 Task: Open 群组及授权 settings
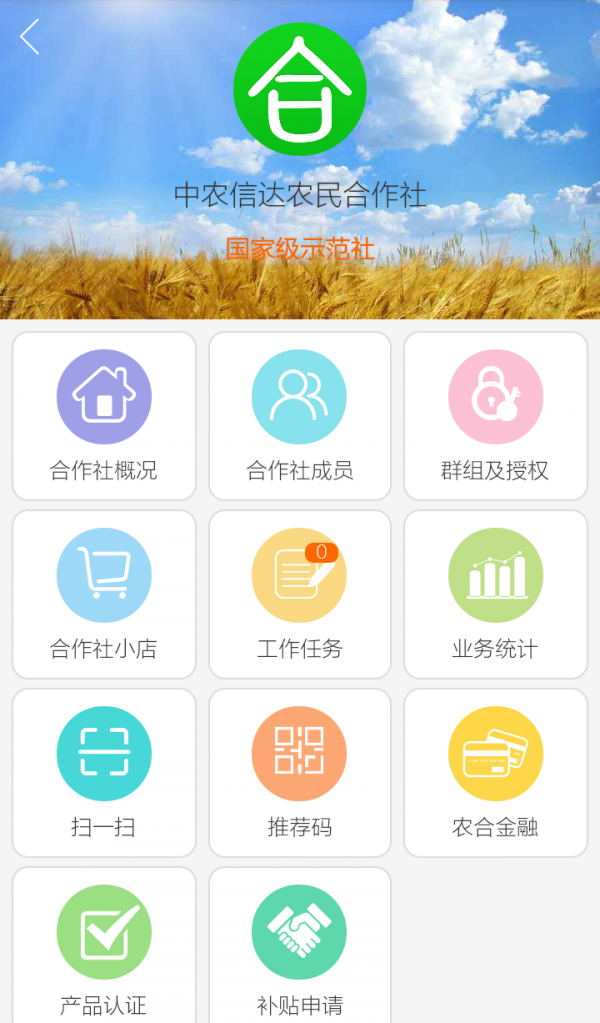point(495,415)
